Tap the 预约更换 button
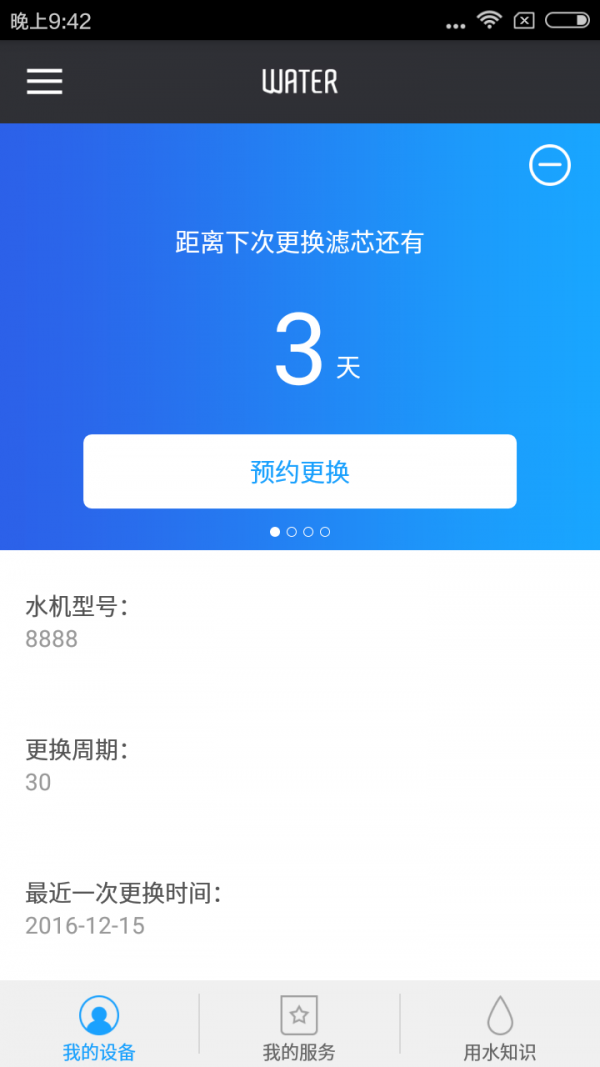Image resolution: width=600 pixels, height=1067 pixels. 299,471
